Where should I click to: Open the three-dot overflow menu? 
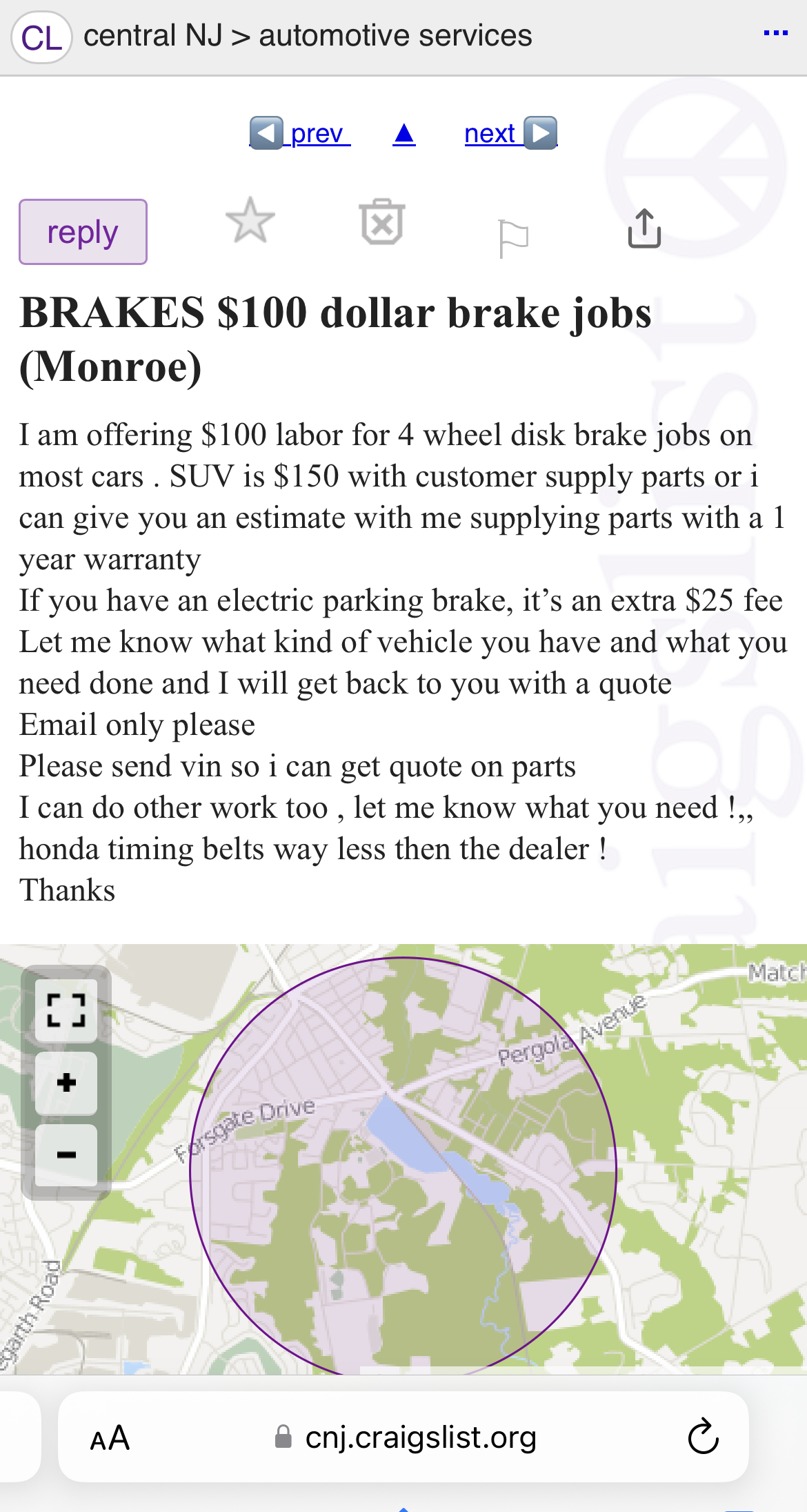pos(775,33)
